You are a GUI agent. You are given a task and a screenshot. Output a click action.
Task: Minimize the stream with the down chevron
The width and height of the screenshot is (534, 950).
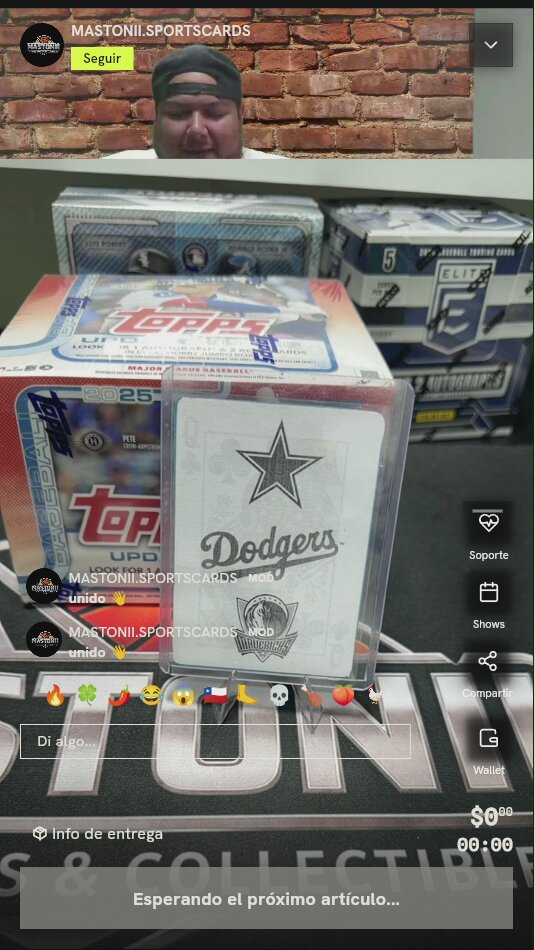tap(491, 45)
